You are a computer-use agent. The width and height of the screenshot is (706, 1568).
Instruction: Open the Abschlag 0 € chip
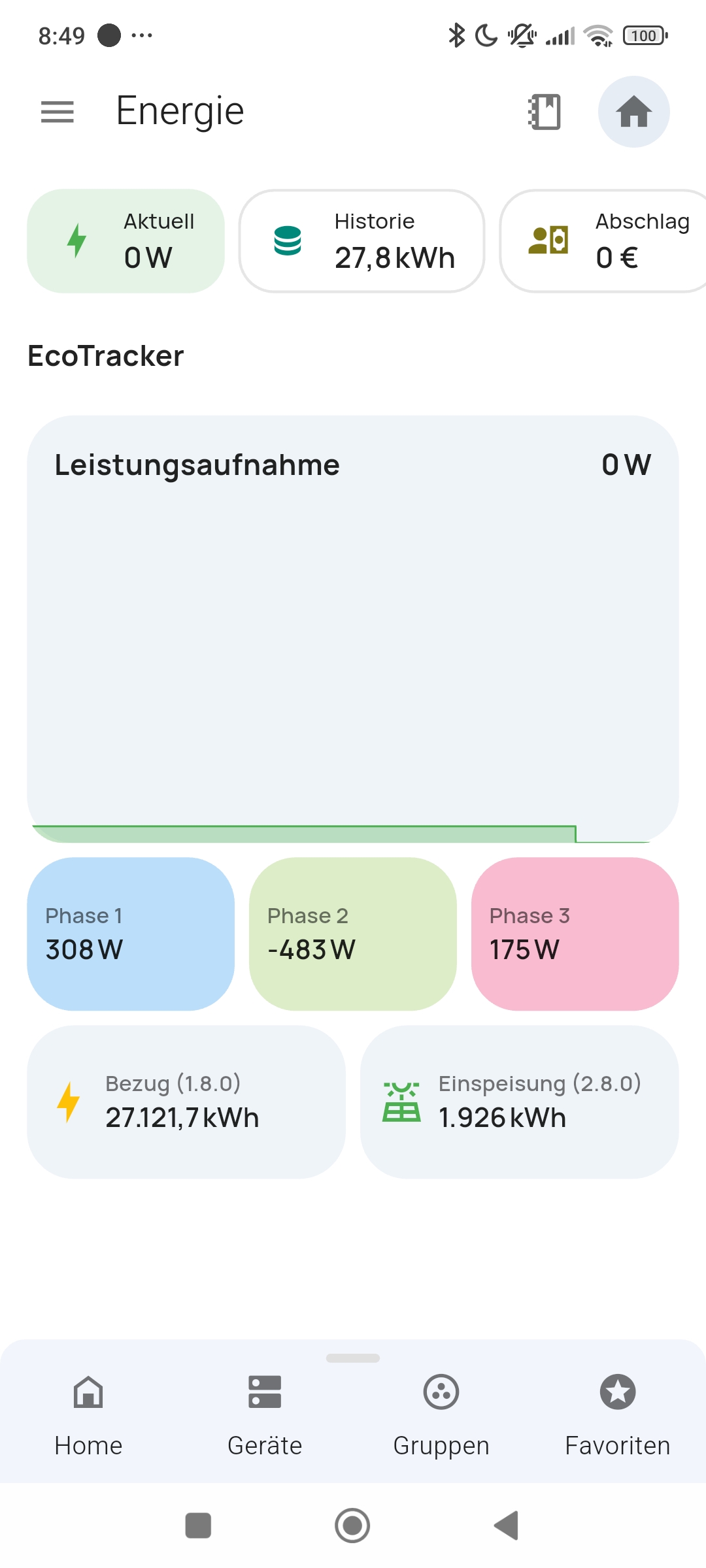(x=603, y=241)
